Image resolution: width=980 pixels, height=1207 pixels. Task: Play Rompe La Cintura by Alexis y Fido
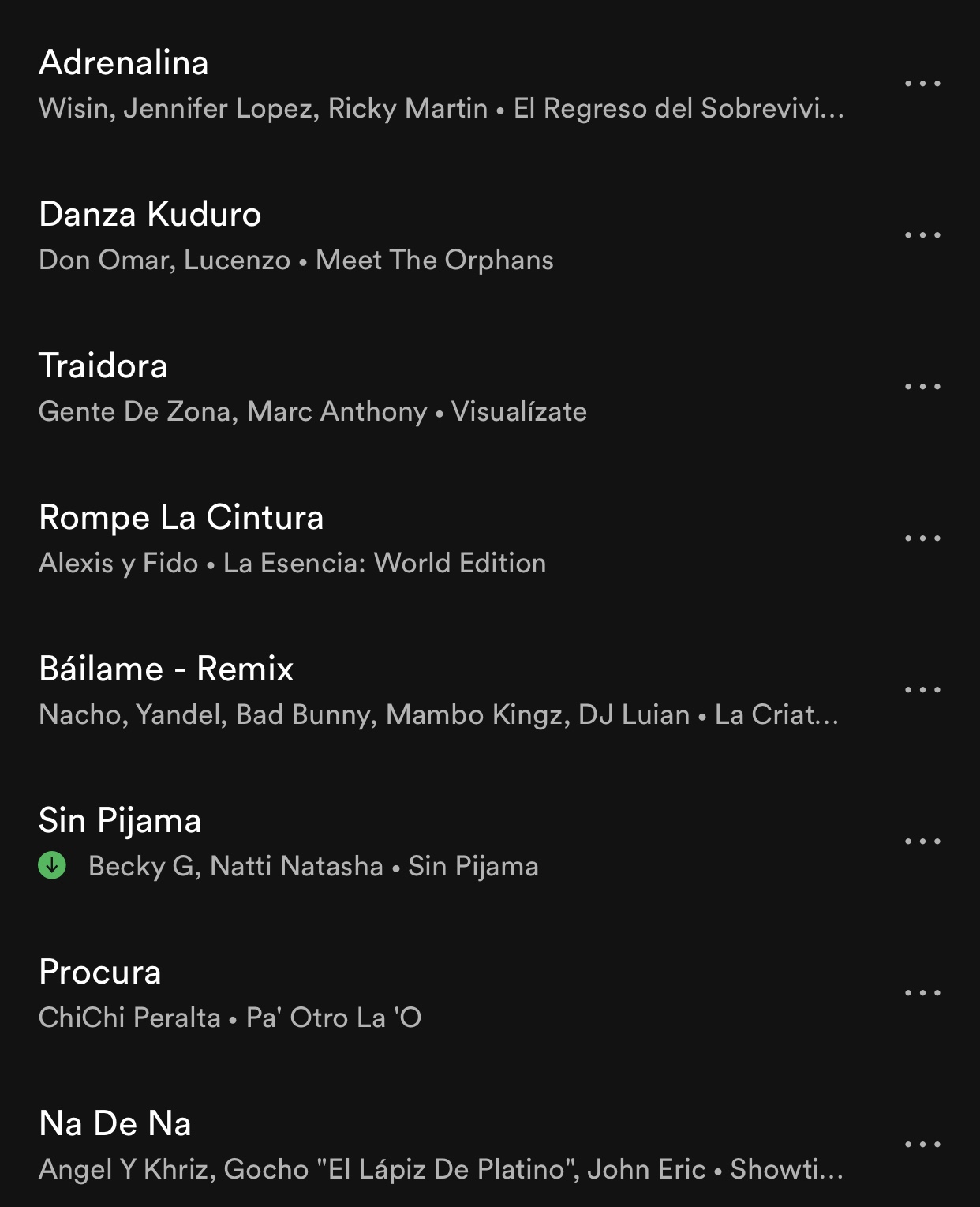[181, 518]
